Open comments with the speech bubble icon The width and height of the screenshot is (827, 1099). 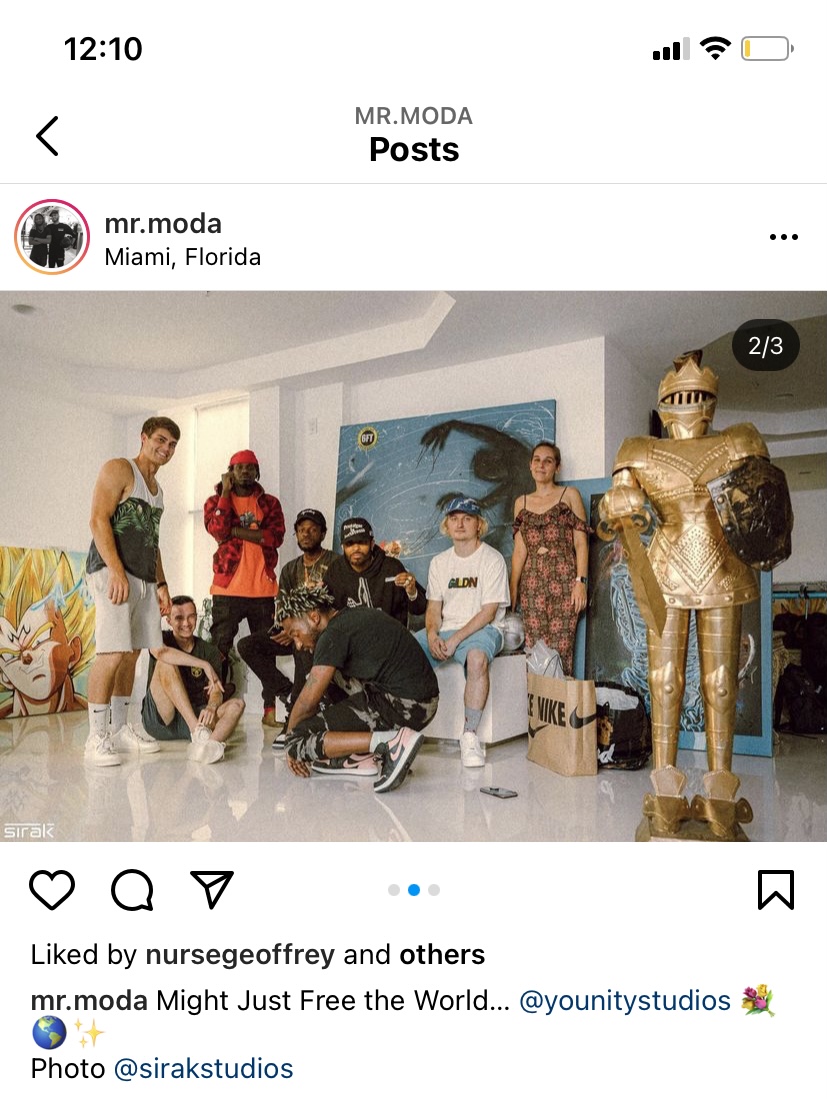click(132, 889)
